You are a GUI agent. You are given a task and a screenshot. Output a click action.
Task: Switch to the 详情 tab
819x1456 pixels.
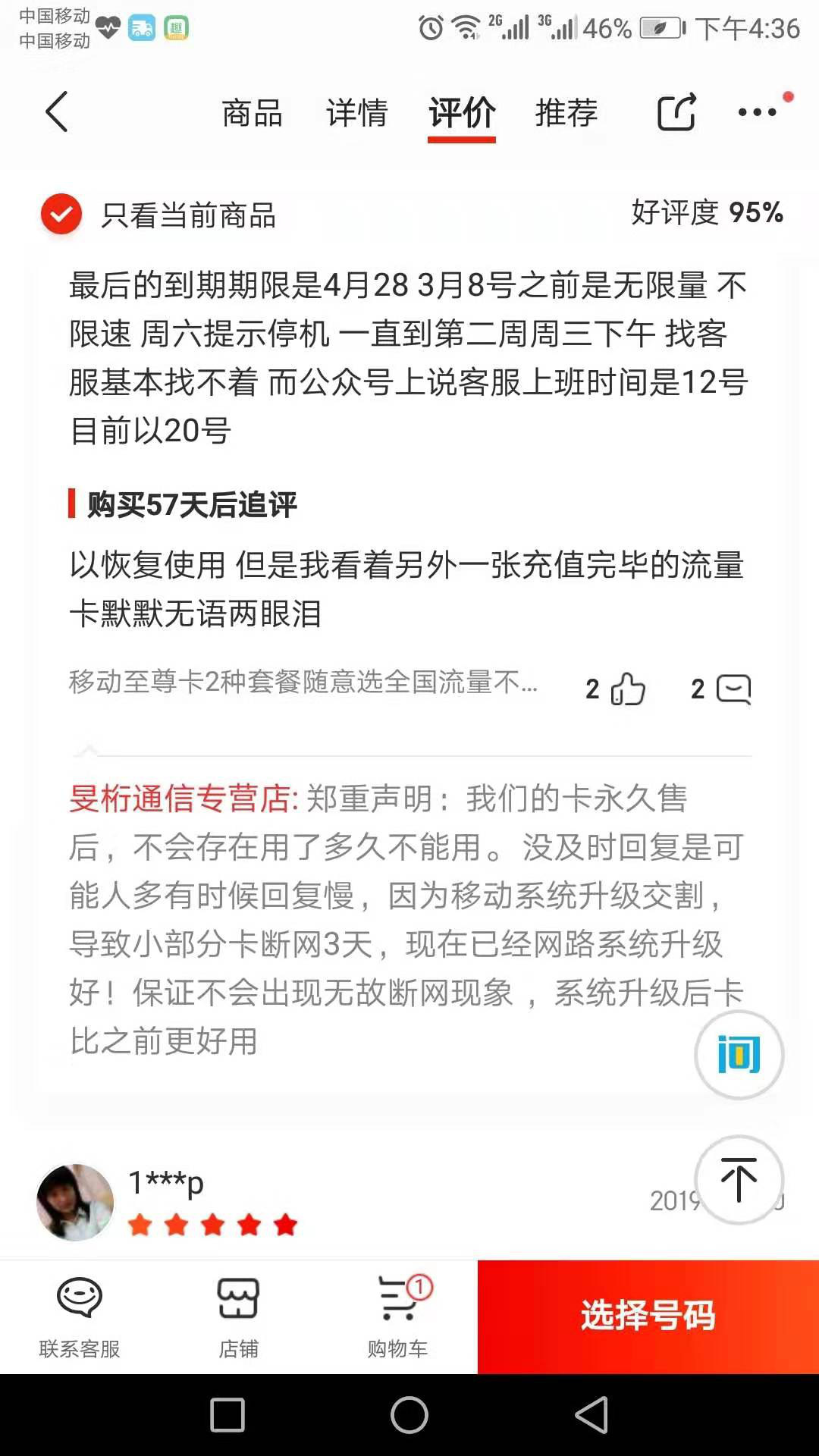[356, 113]
